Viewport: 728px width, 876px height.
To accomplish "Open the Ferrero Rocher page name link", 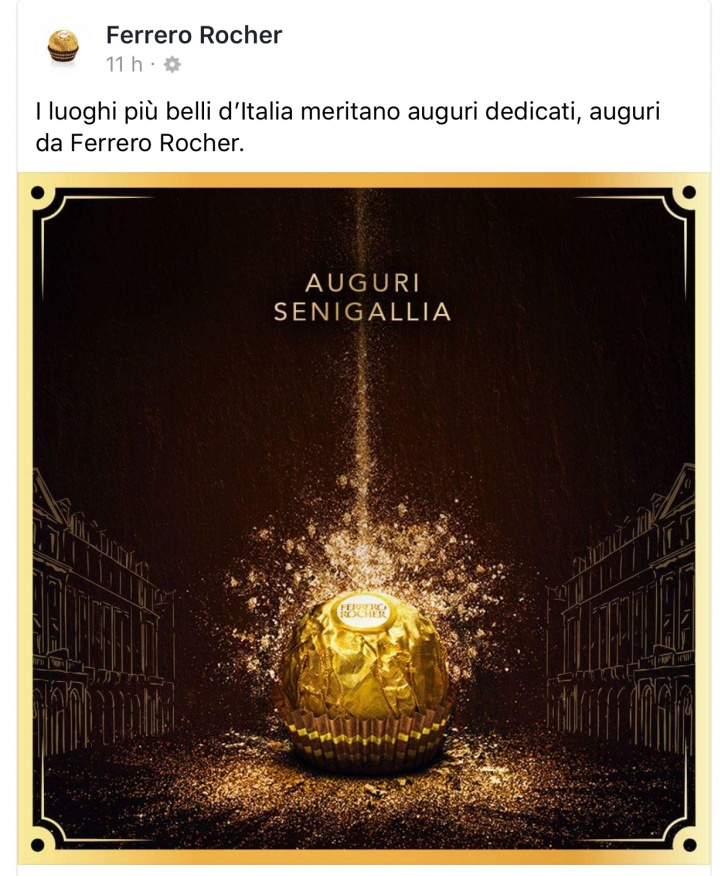I will pos(194,35).
